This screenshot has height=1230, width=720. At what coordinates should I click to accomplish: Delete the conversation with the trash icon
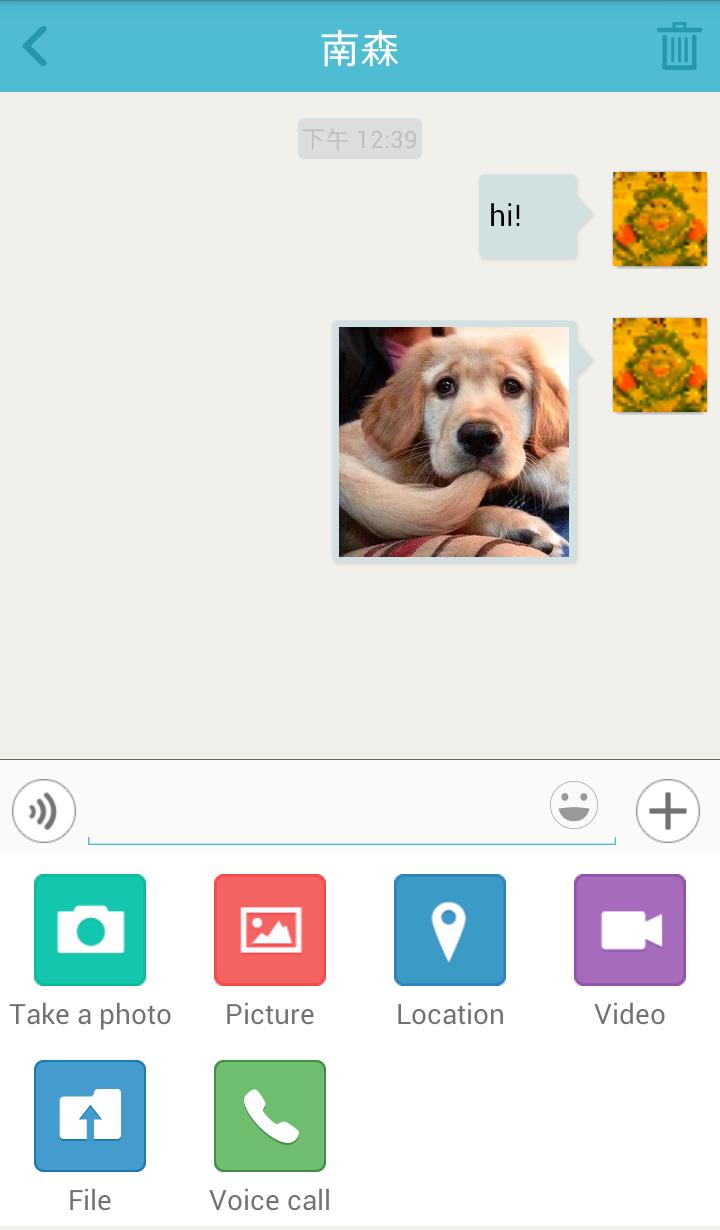tap(678, 47)
